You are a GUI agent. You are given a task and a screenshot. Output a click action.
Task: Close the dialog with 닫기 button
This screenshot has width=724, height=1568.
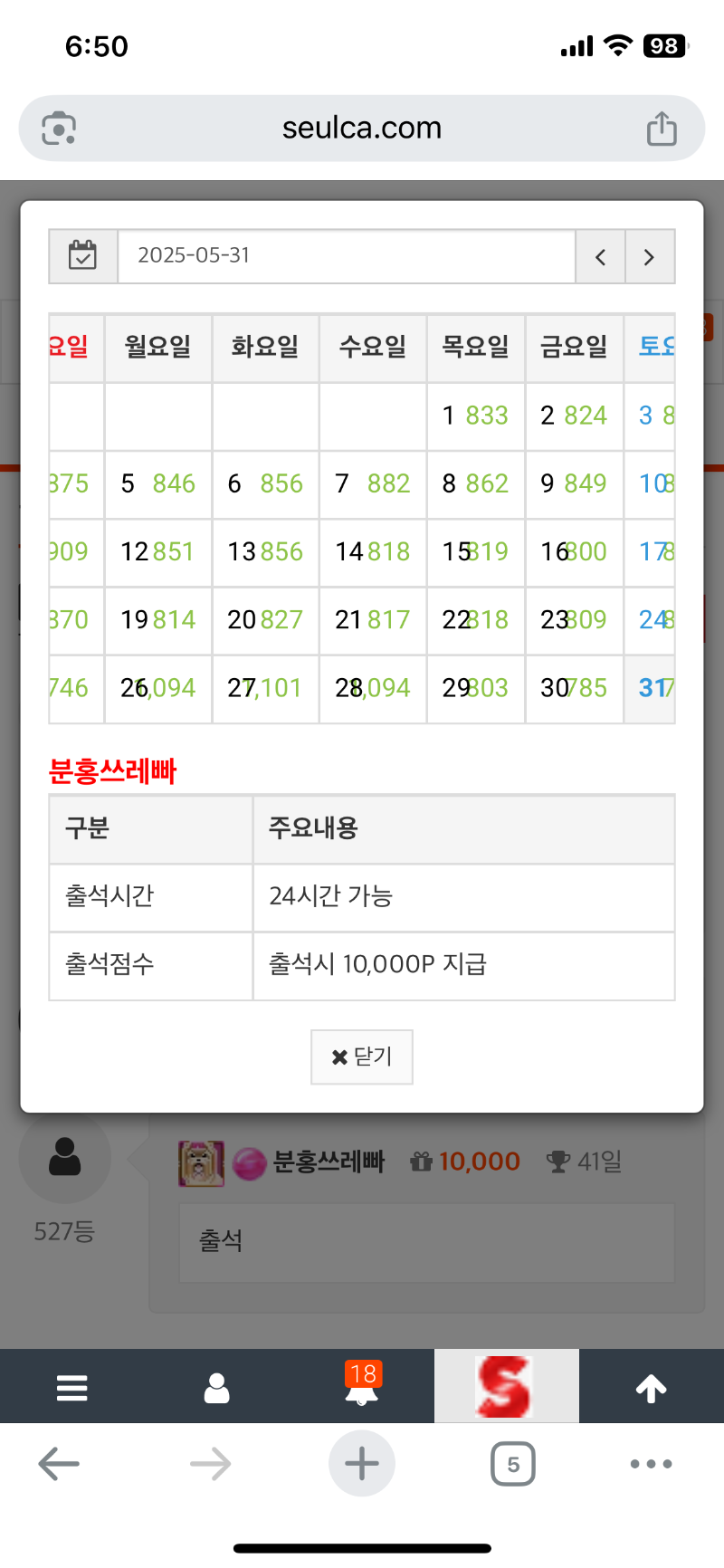pyautogui.click(x=362, y=1056)
